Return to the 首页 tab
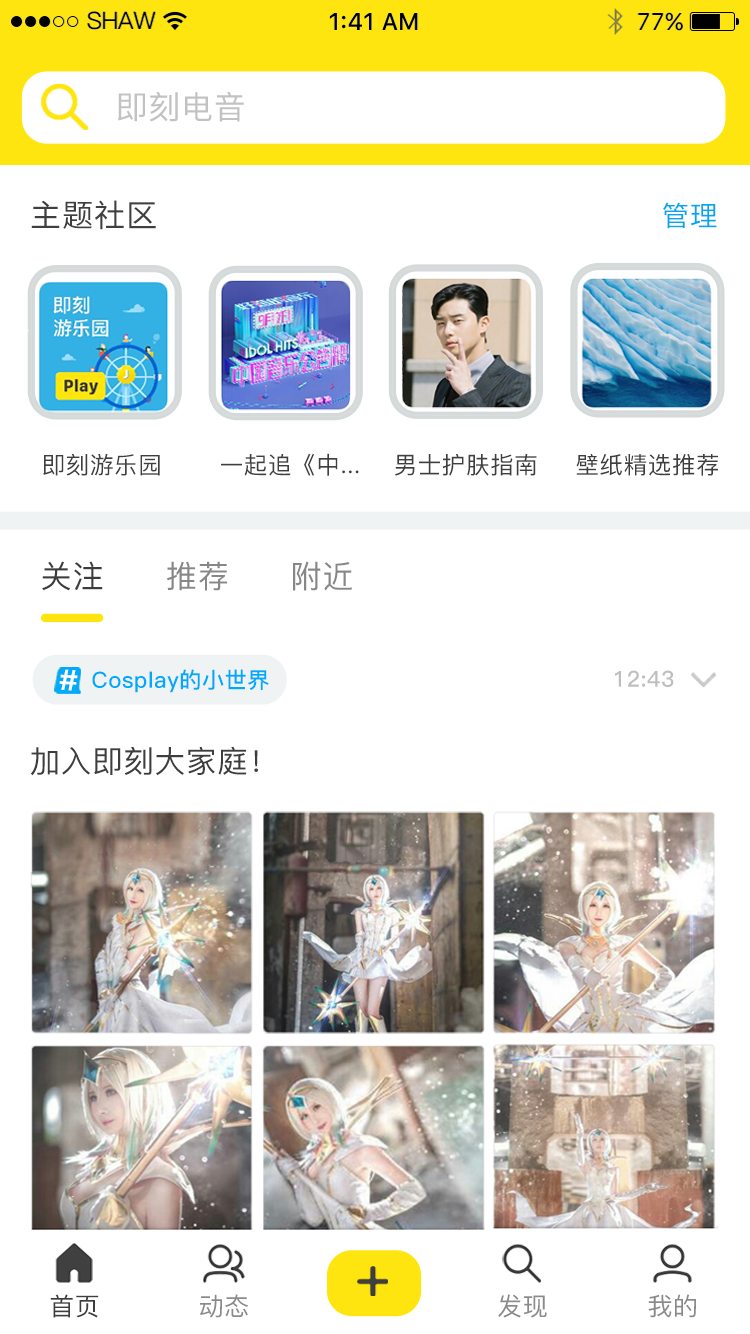Viewport: 750px width, 1334px height. pos(75,1282)
